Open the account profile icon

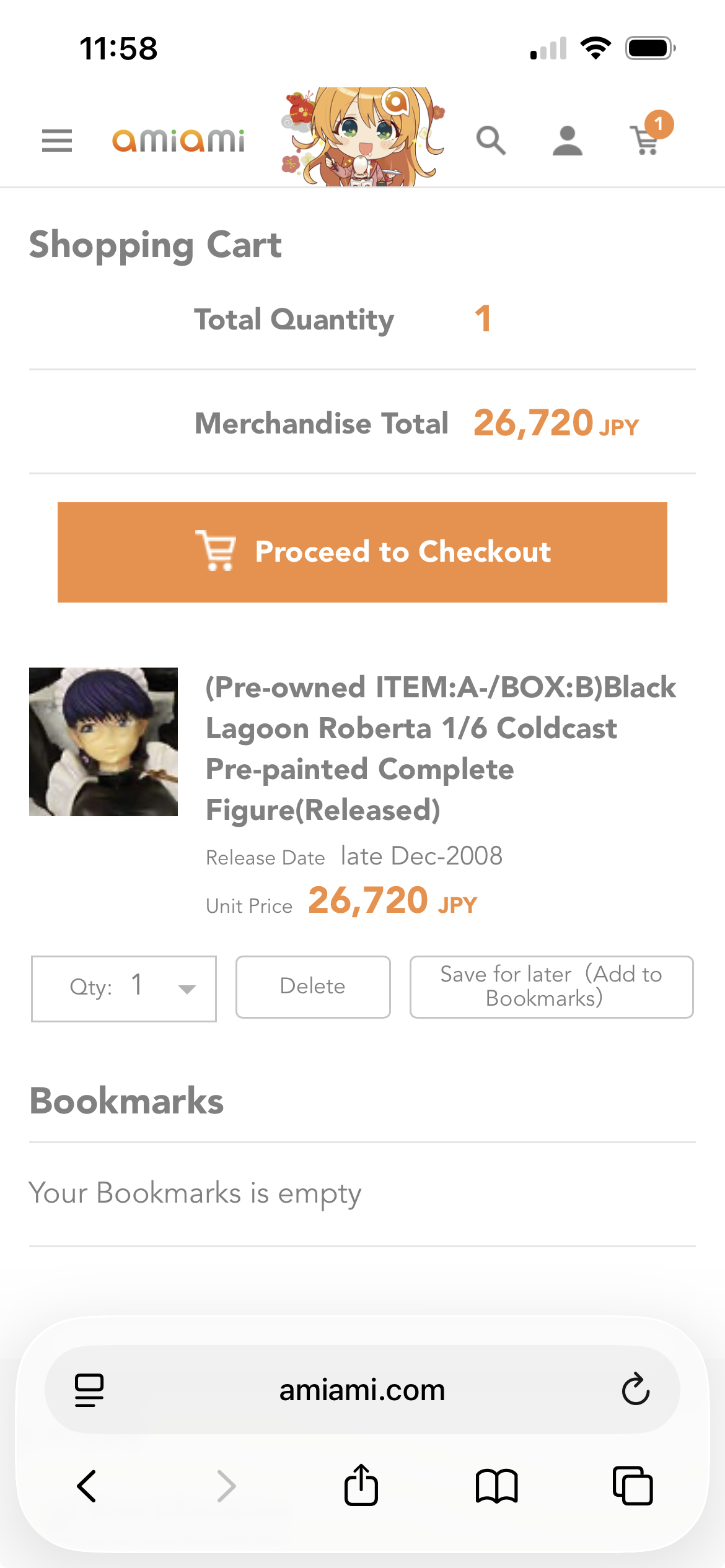pos(567,141)
